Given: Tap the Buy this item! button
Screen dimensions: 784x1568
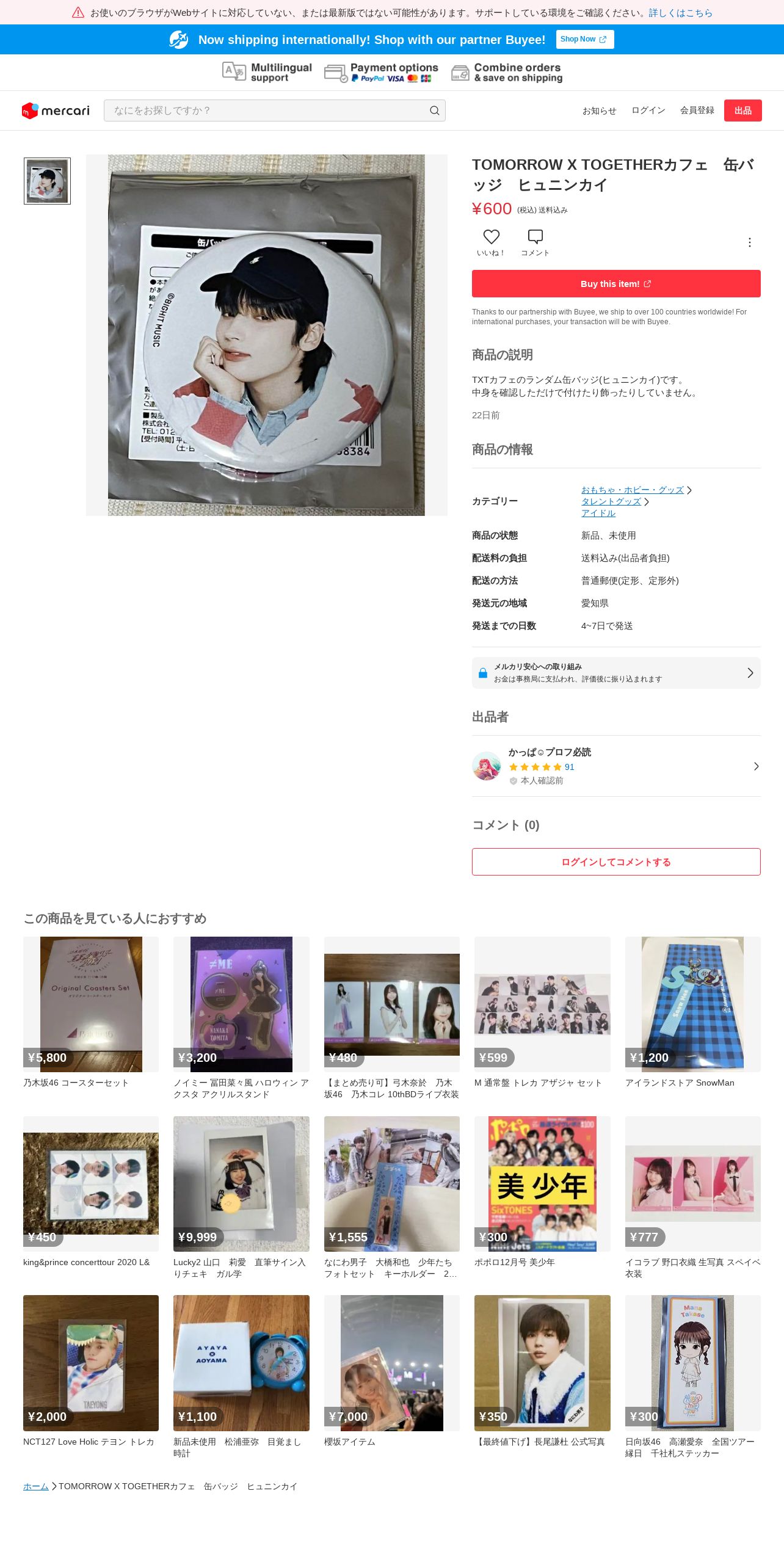Looking at the screenshot, I should pyautogui.click(x=615, y=284).
